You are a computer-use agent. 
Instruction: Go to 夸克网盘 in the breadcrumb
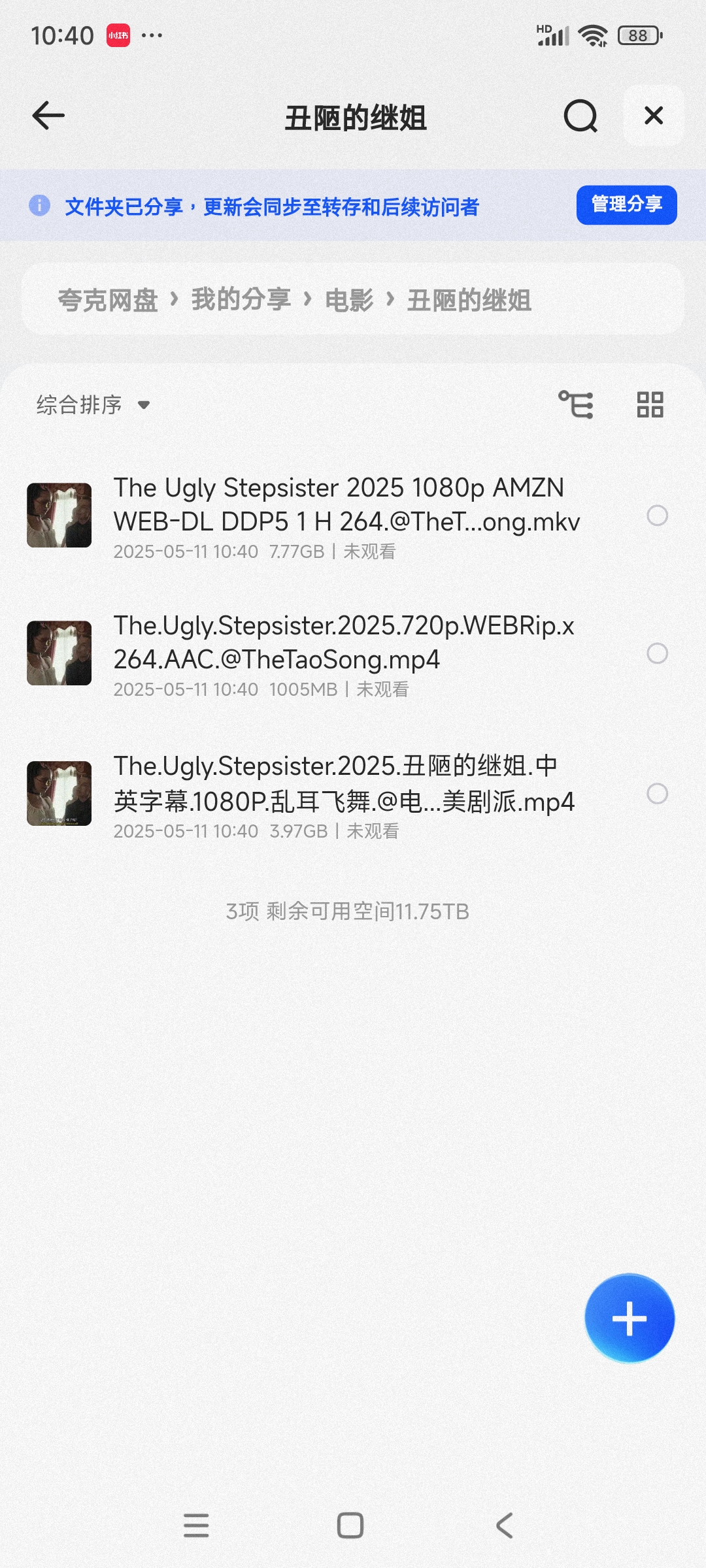click(108, 300)
